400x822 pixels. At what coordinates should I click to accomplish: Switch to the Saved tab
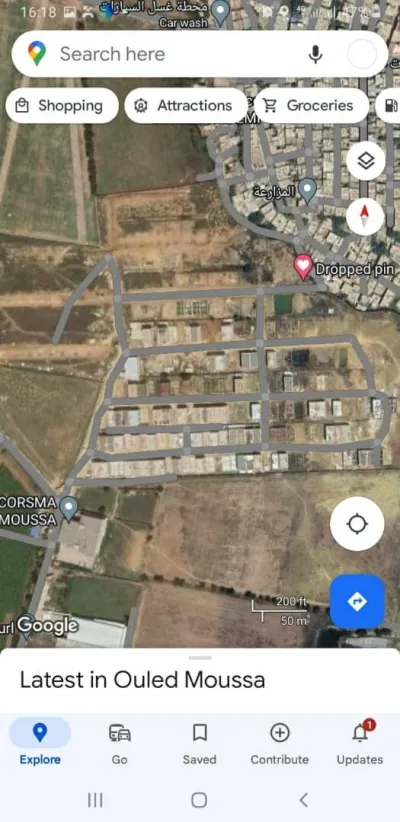[200, 744]
